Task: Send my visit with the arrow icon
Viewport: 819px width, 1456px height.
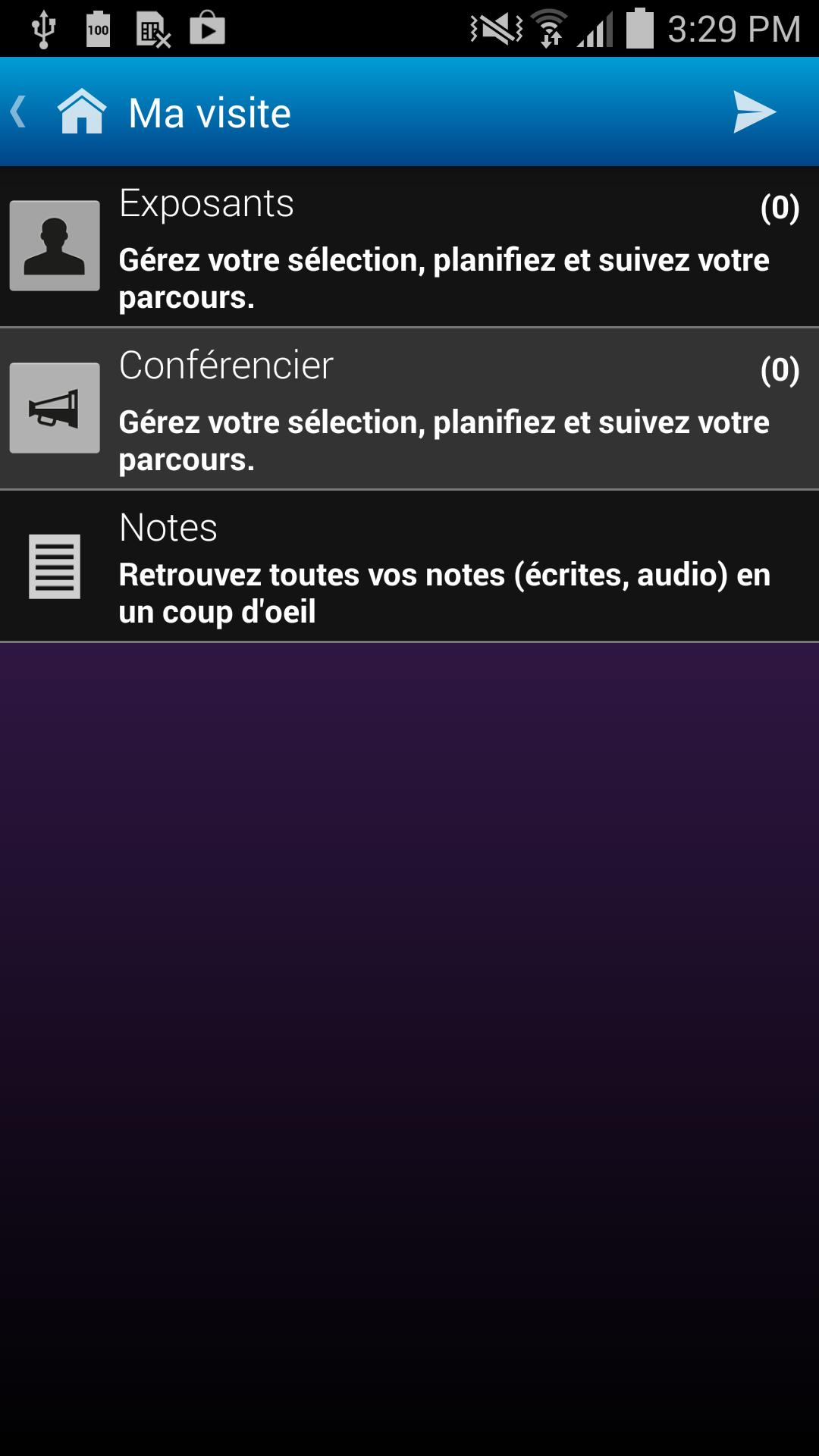Action: [x=754, y=112]
